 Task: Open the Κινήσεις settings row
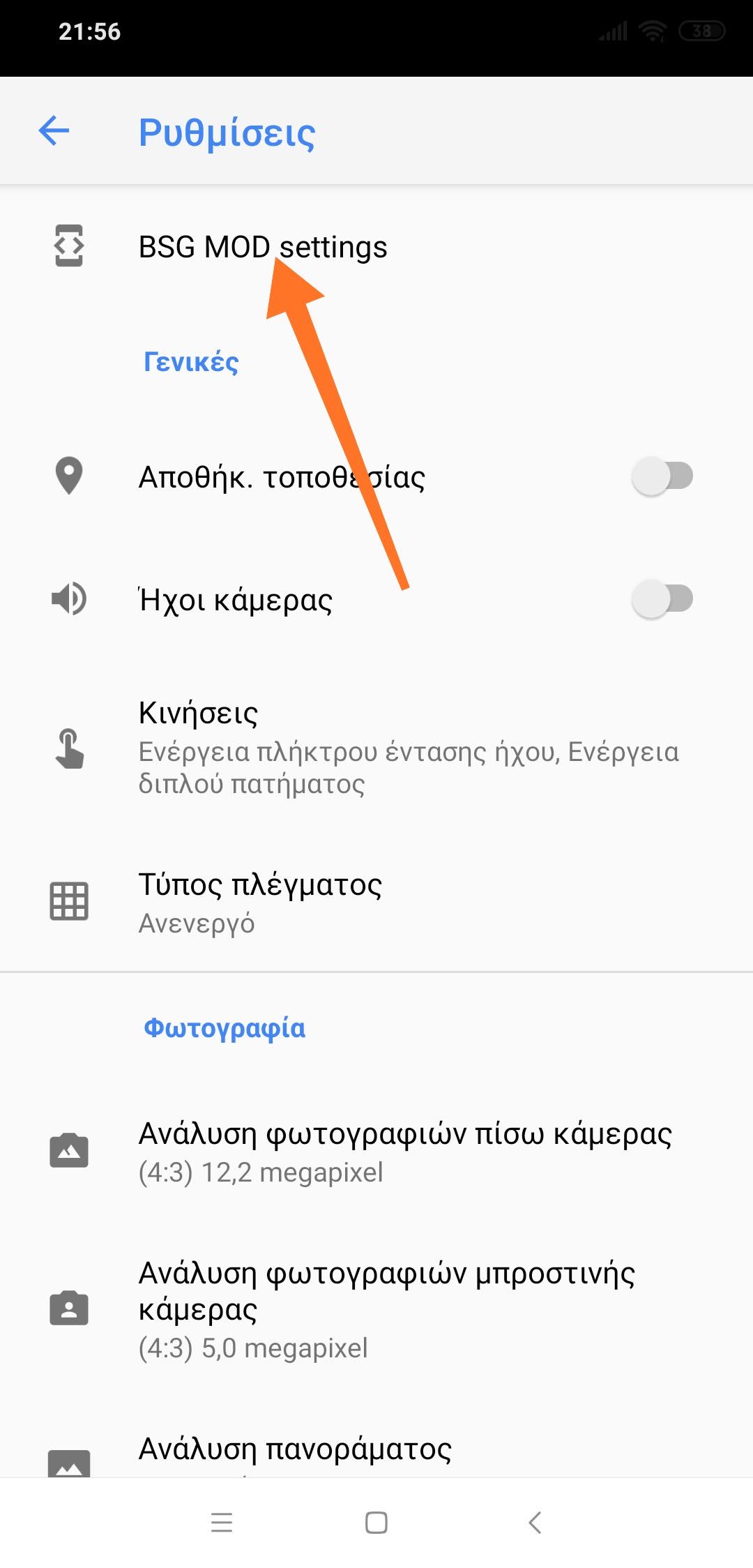pos(376,748)
